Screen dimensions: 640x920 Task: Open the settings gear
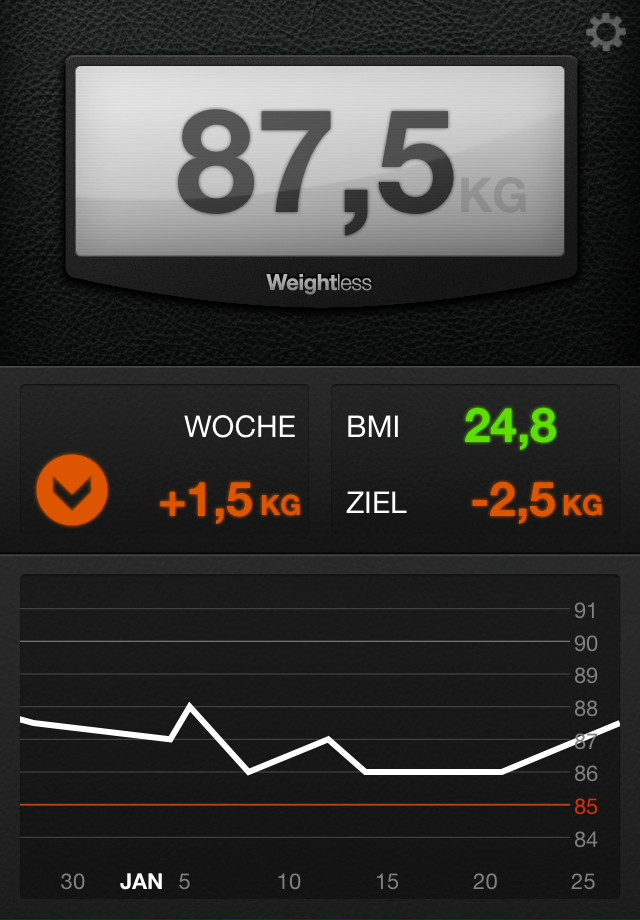tap(605, 35)
